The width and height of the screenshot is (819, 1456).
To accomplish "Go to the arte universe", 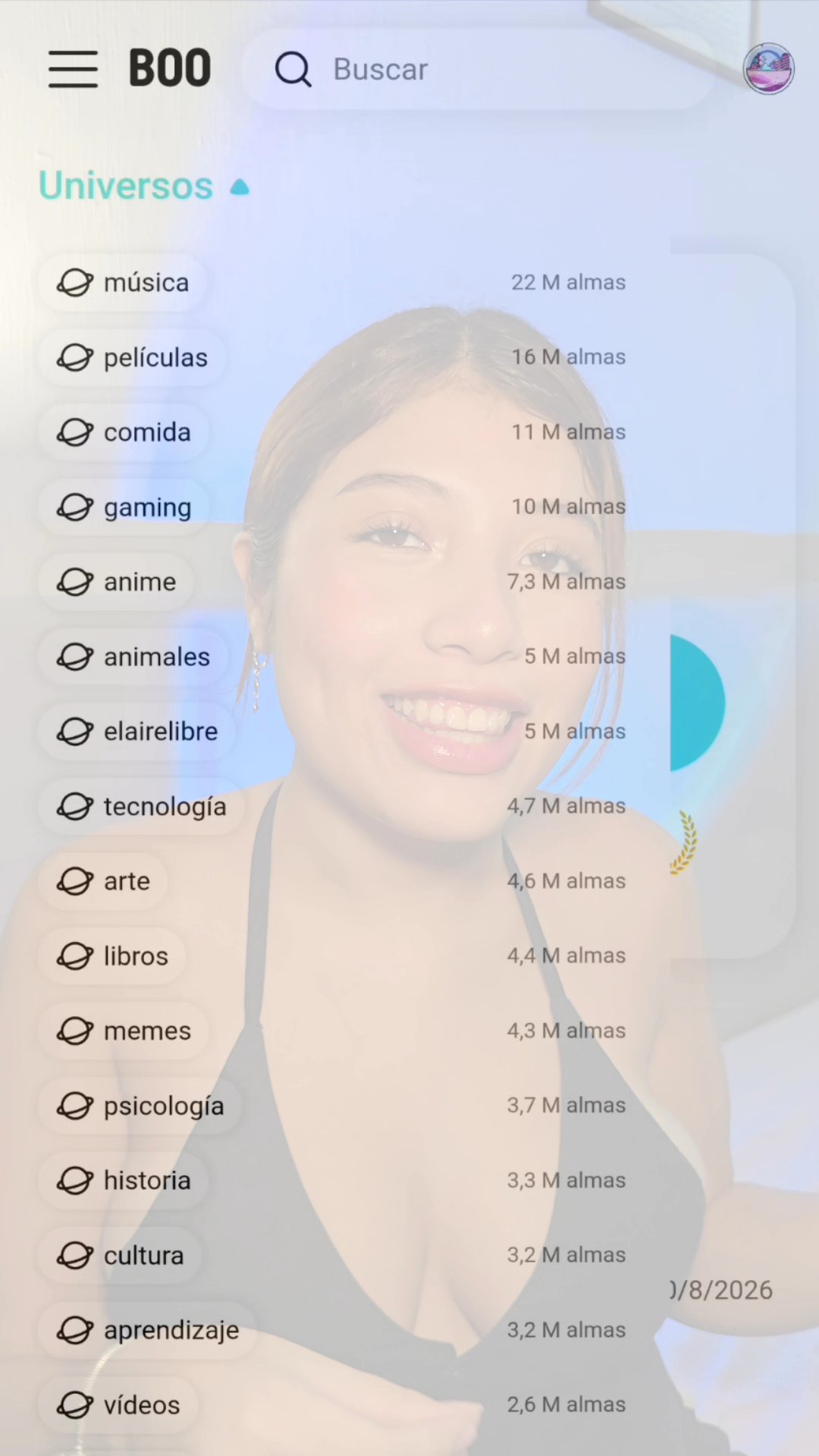I will pos(103,881).
